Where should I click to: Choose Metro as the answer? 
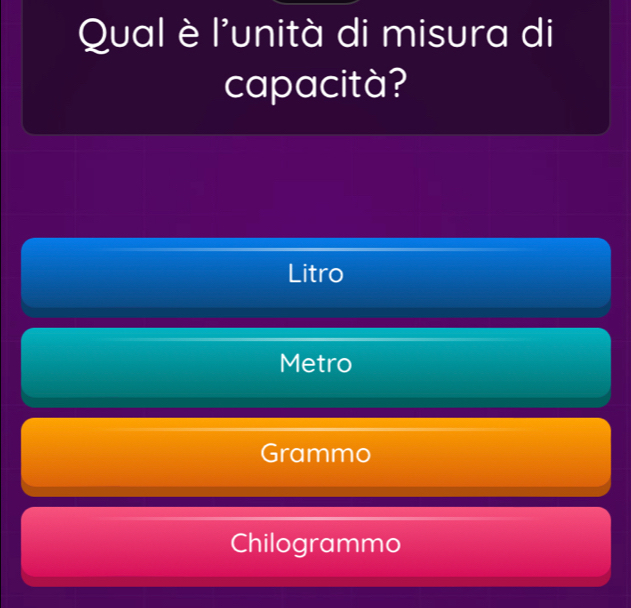(315, 363)
